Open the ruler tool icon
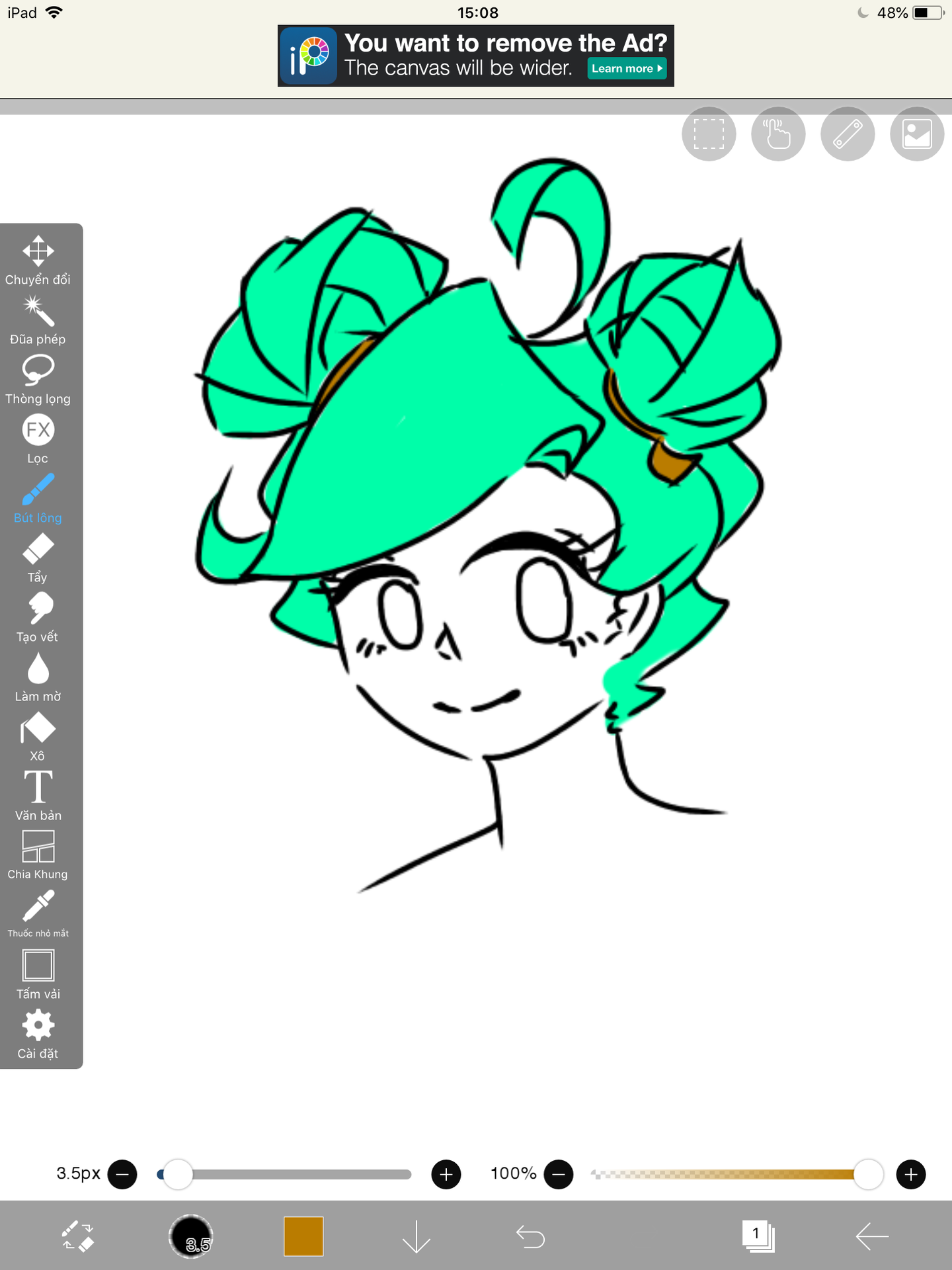 coord(848,134)
